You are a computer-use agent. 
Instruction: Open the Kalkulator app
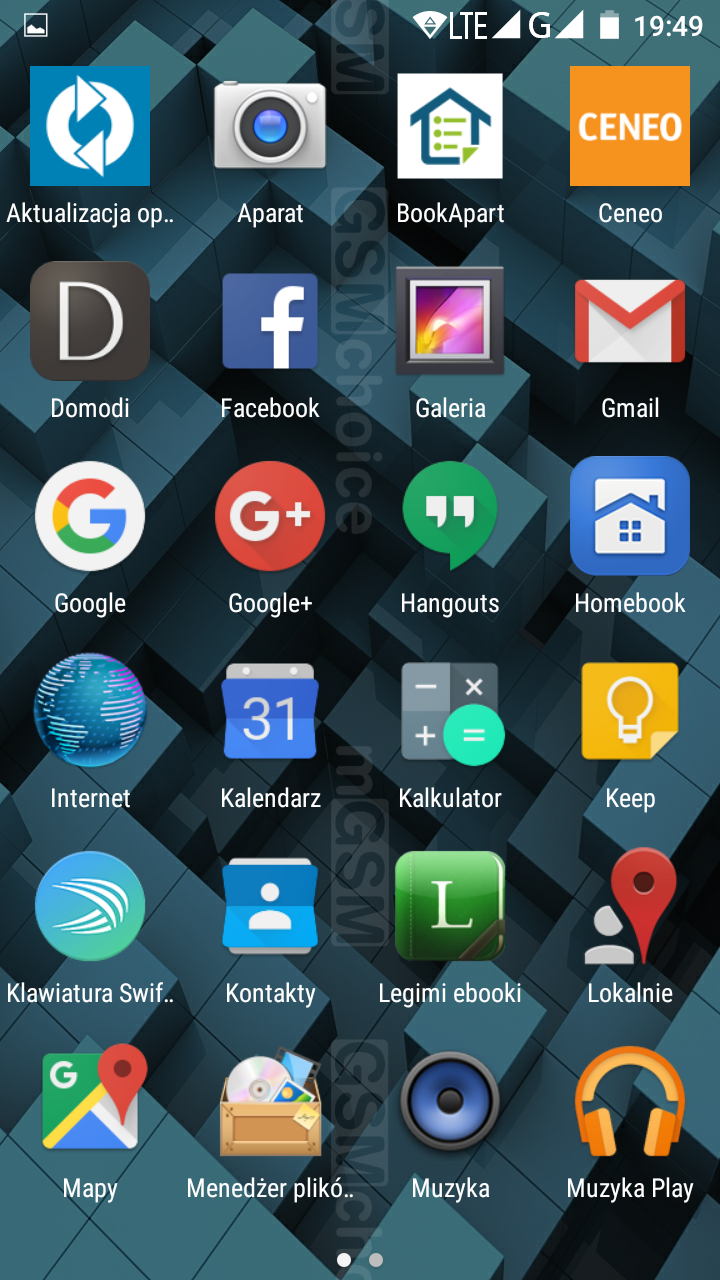(450, 711)
